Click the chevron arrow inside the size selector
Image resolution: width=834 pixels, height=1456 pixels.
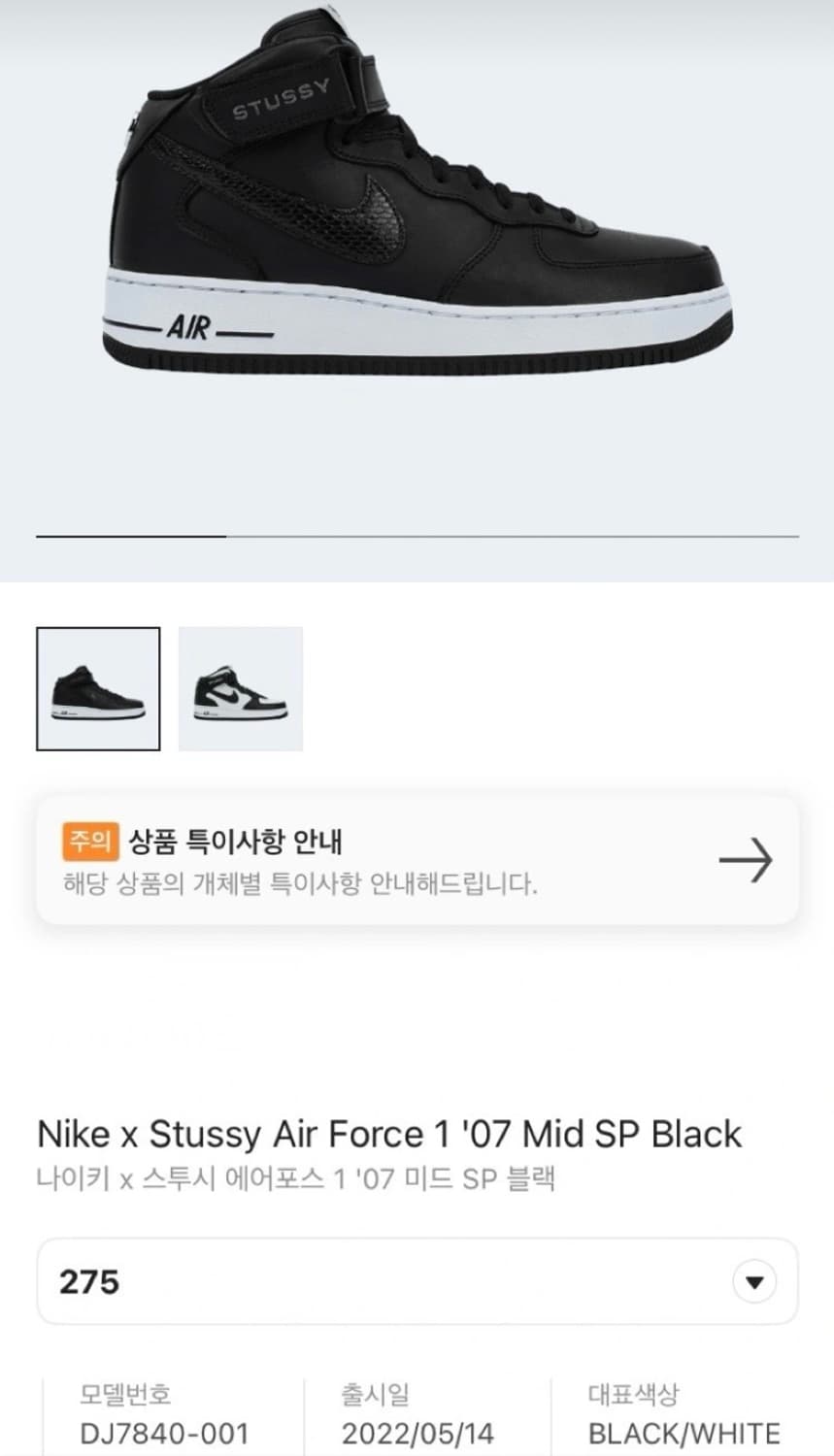point(756,1281)
